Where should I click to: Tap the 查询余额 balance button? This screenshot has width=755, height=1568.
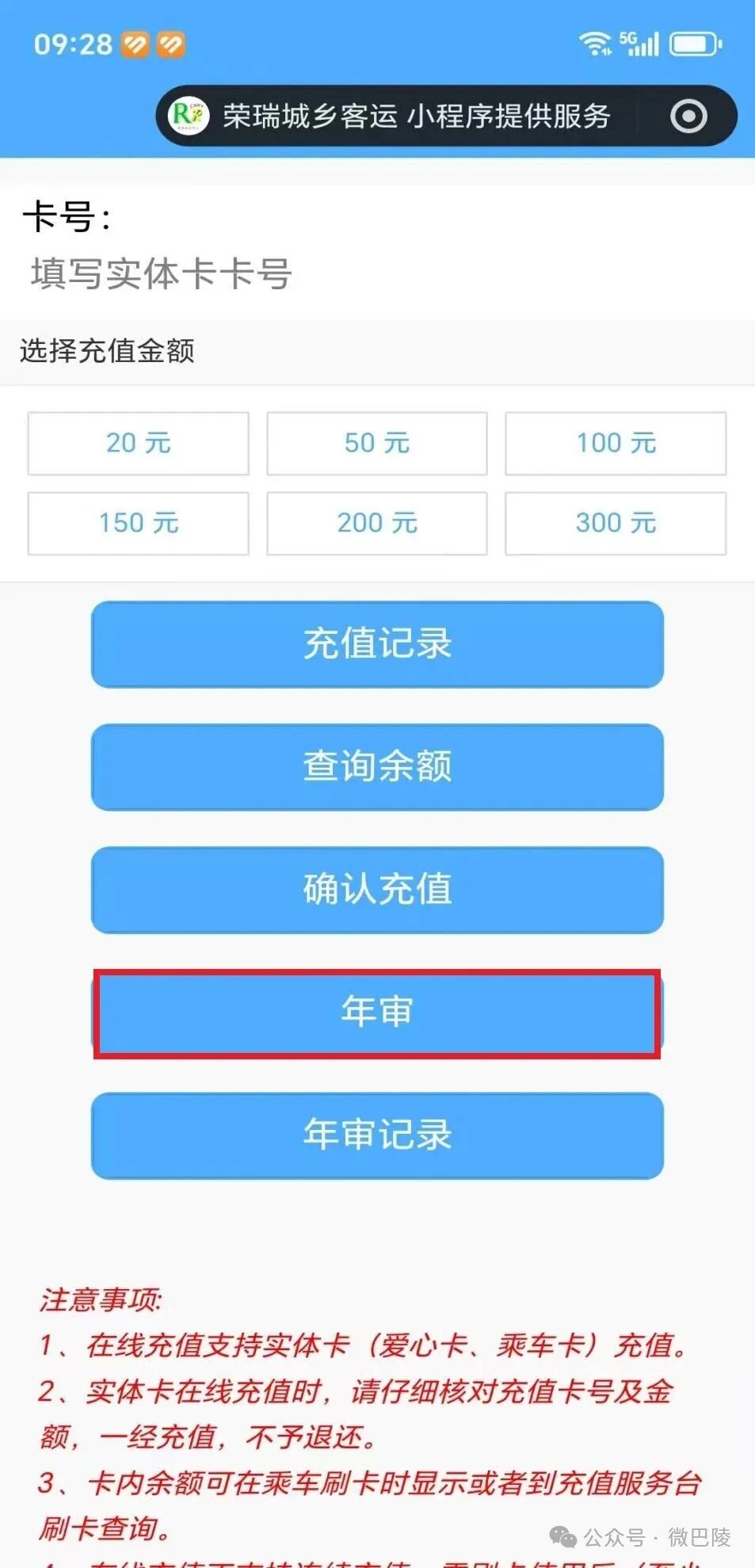tap(377, 767)
